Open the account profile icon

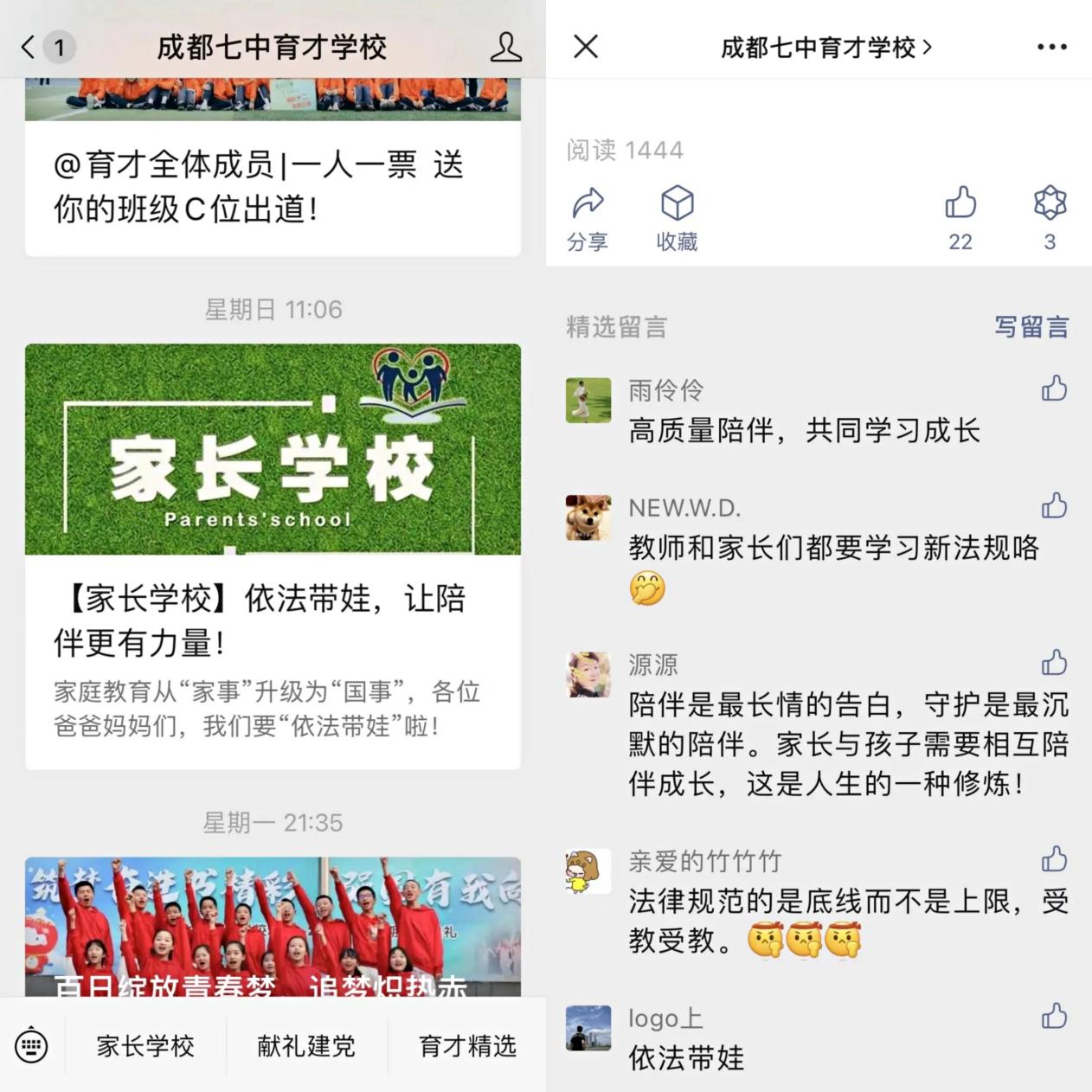click(x=505, y=47)
